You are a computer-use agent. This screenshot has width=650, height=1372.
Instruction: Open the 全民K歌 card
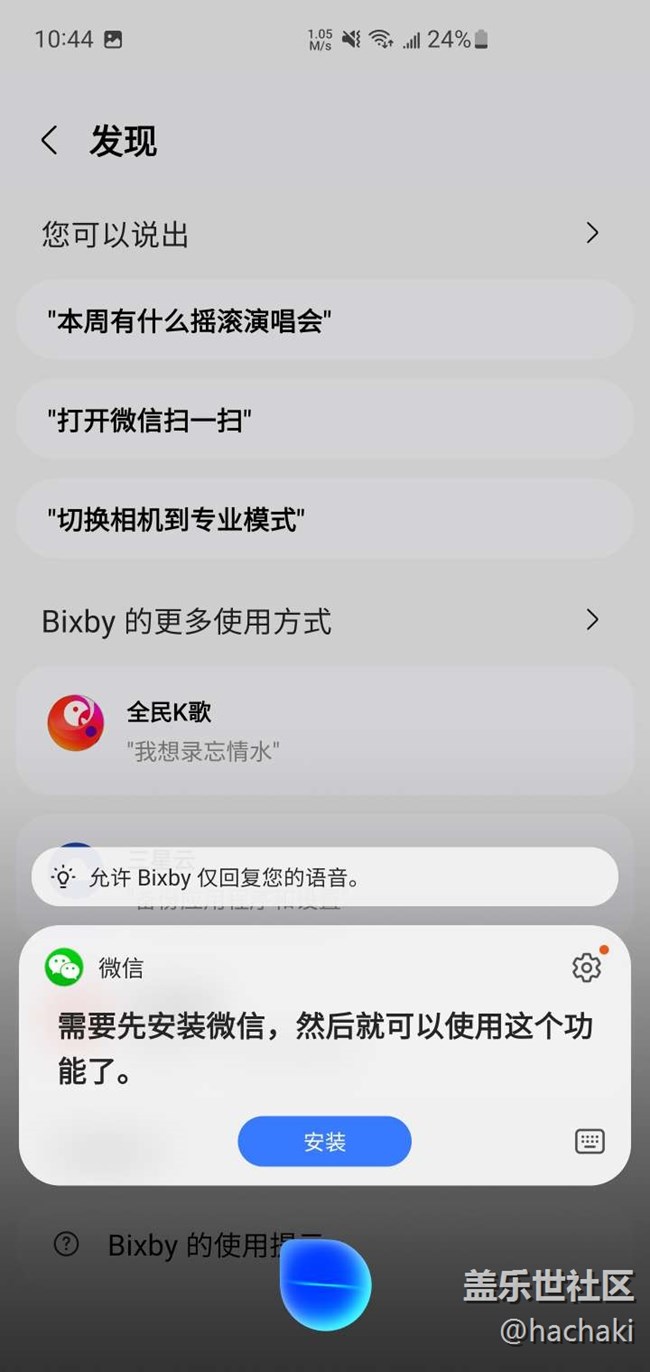pos(324,730)
